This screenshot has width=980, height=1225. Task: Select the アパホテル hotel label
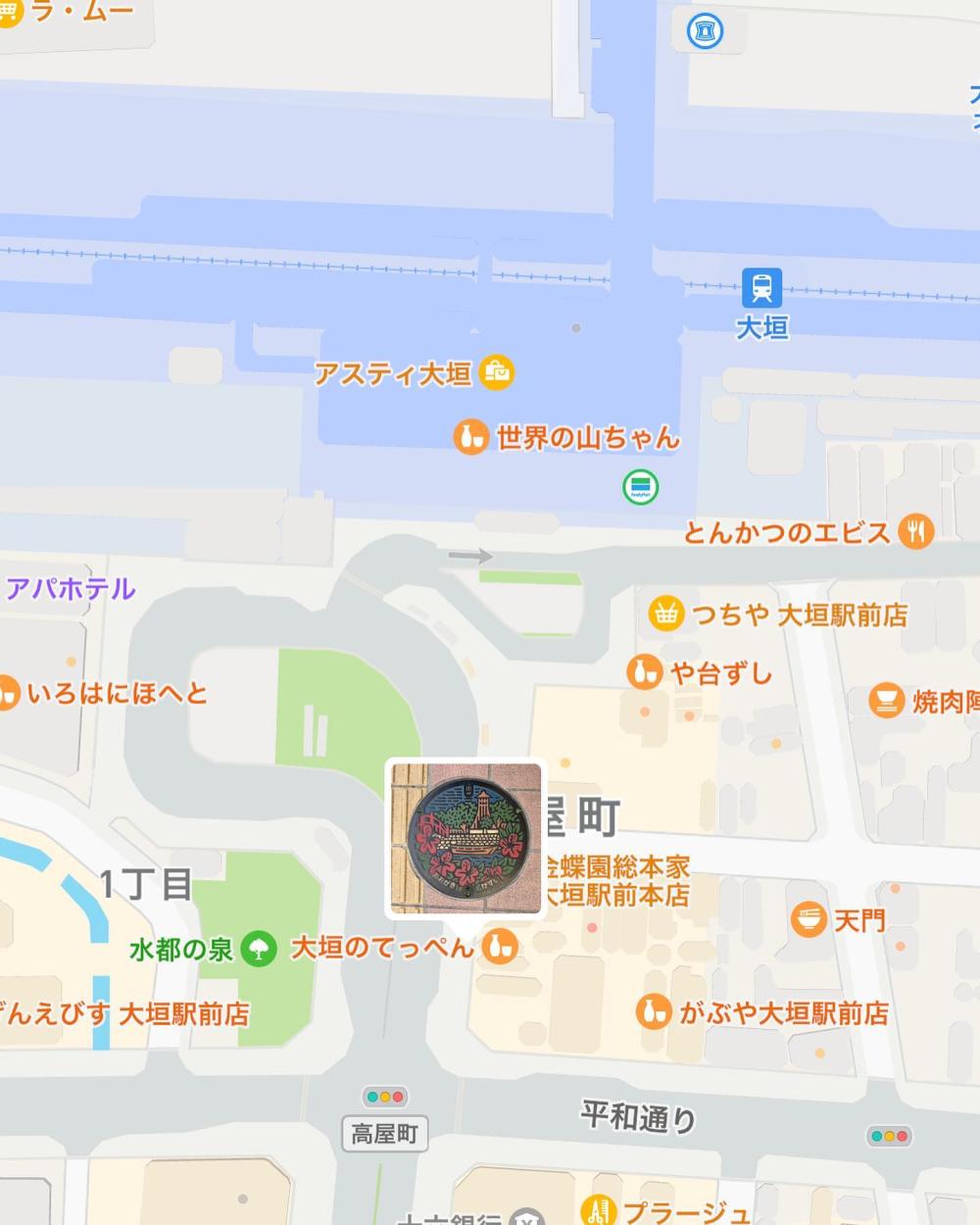(x=71, y=588)
